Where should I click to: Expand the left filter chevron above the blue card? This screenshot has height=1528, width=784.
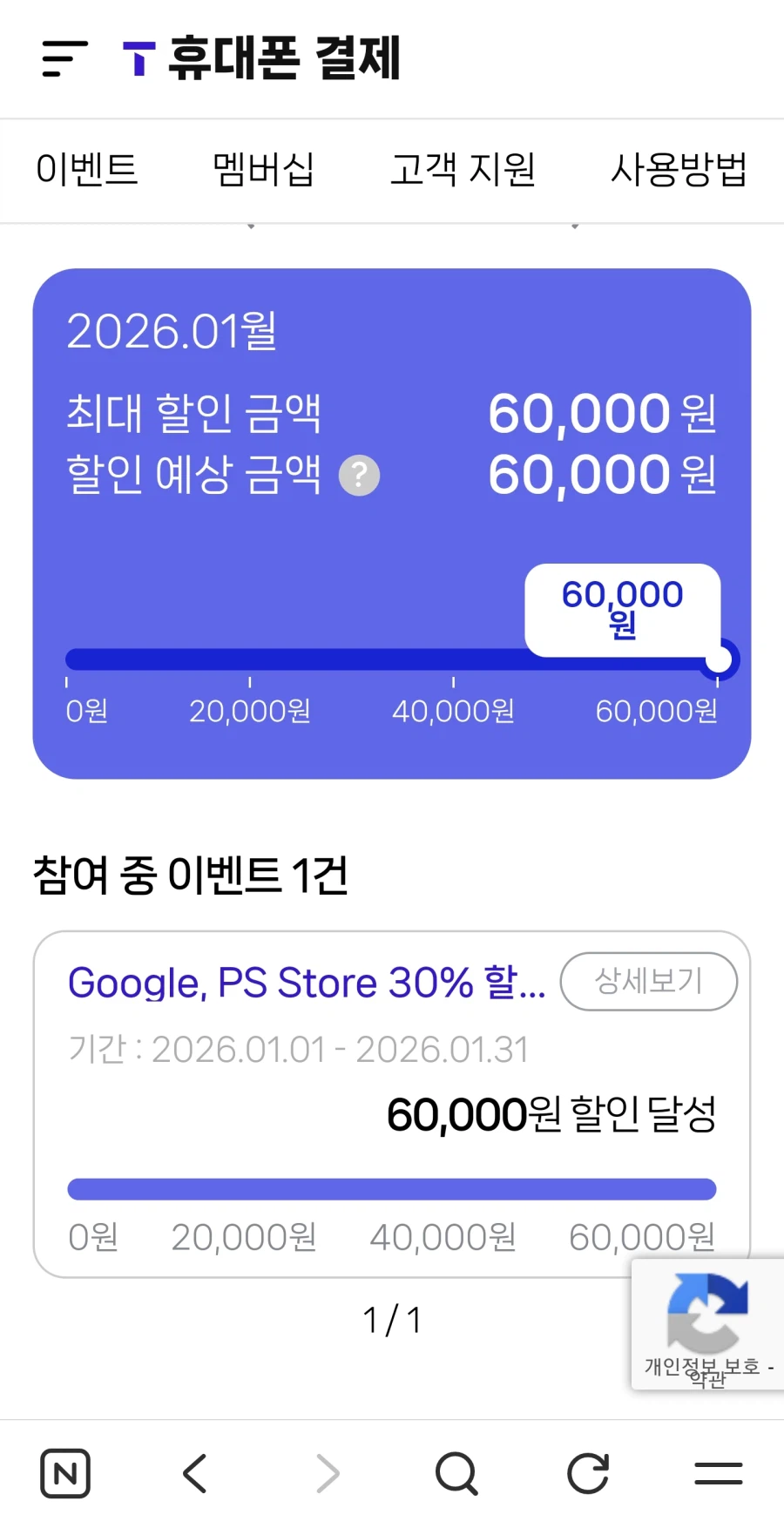click(x=251, y=225)
